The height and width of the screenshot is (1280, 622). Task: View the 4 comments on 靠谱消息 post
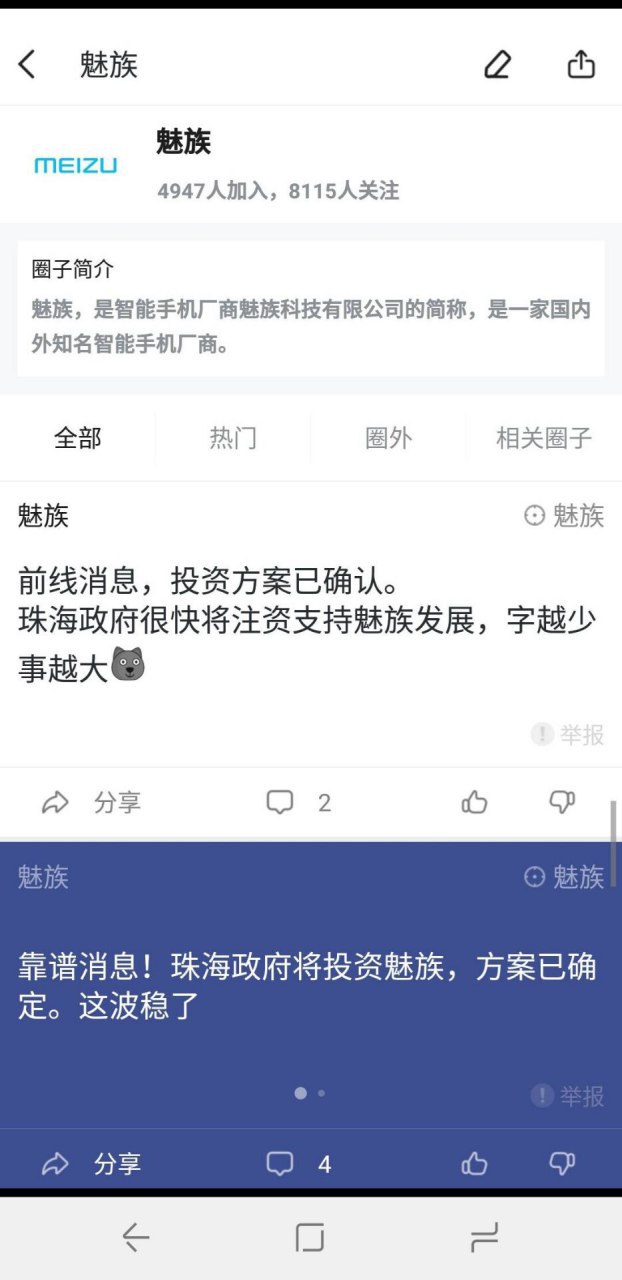click(297, 1164)
